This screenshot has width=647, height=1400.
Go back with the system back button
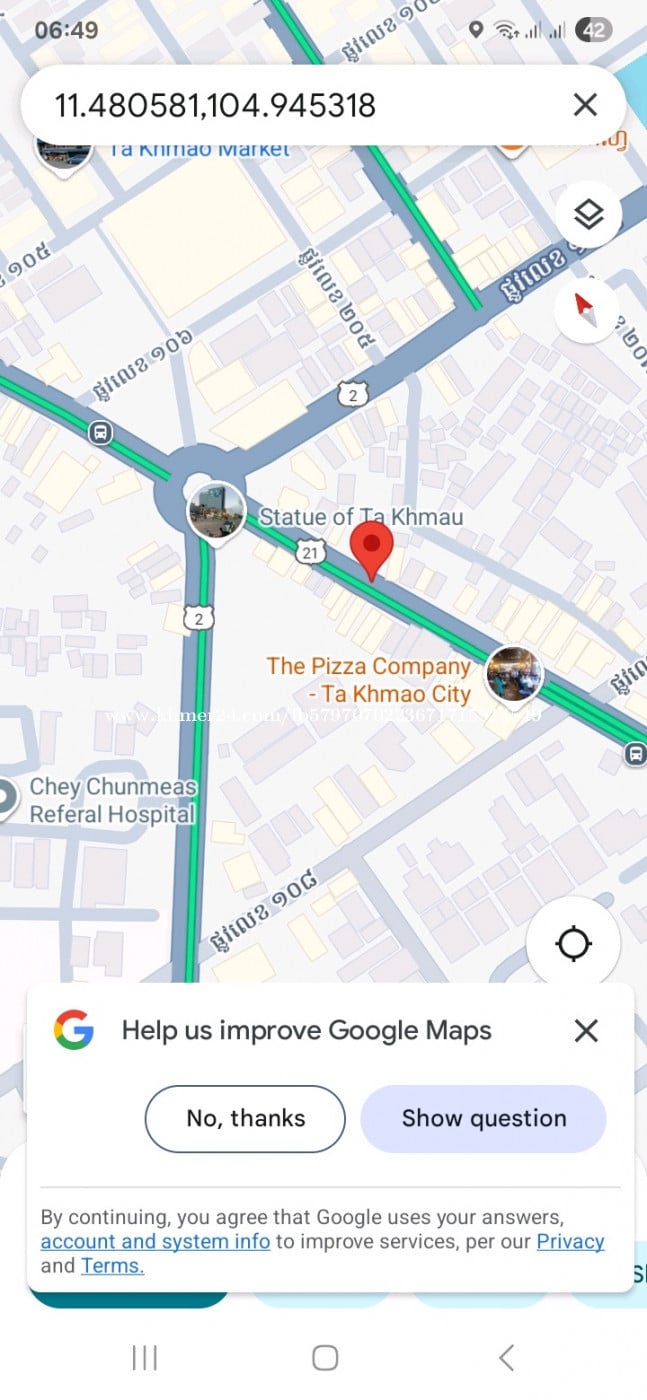coord(506,1357)
